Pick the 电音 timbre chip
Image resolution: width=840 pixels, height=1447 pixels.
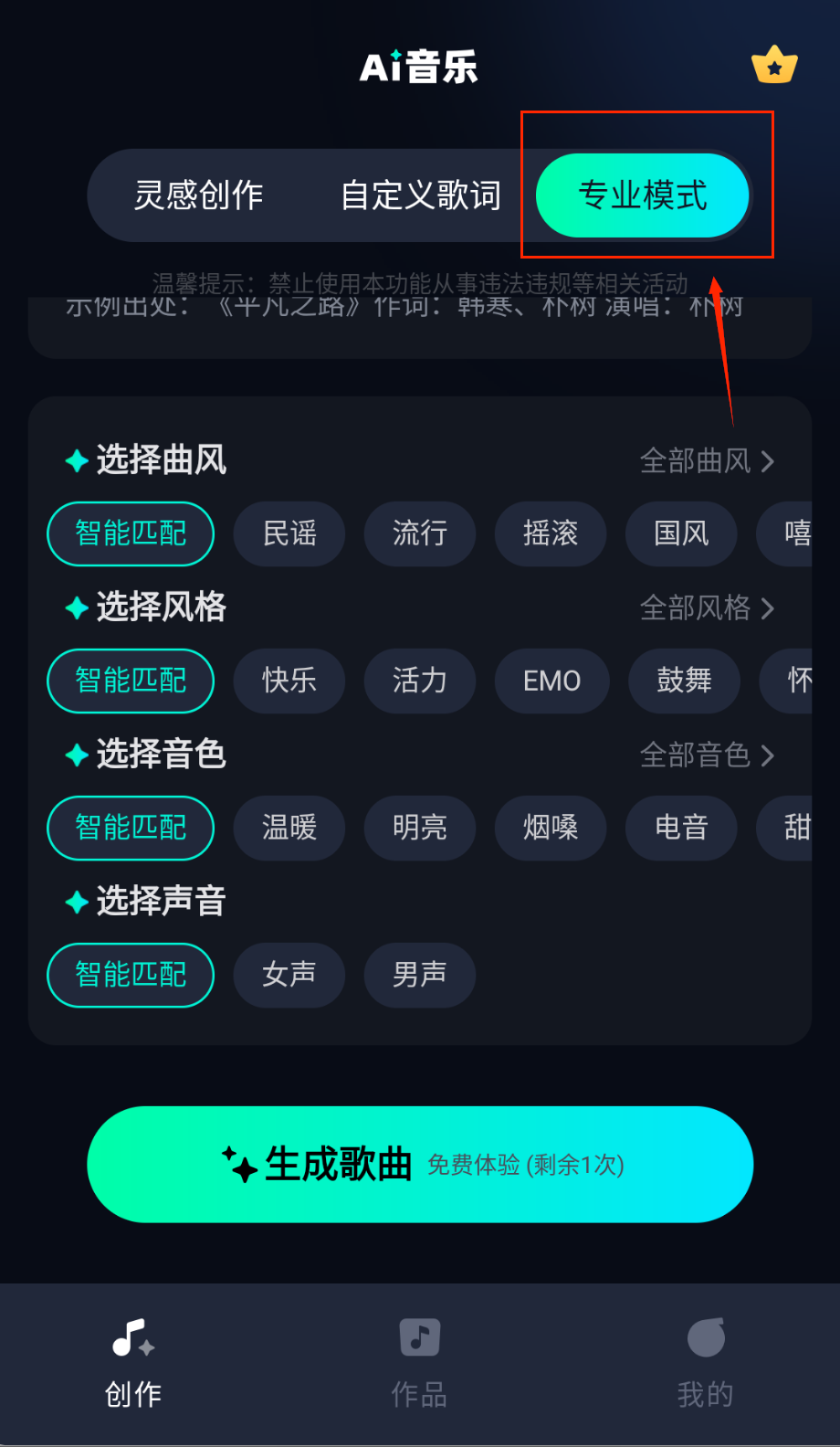(x=681, y=828)
